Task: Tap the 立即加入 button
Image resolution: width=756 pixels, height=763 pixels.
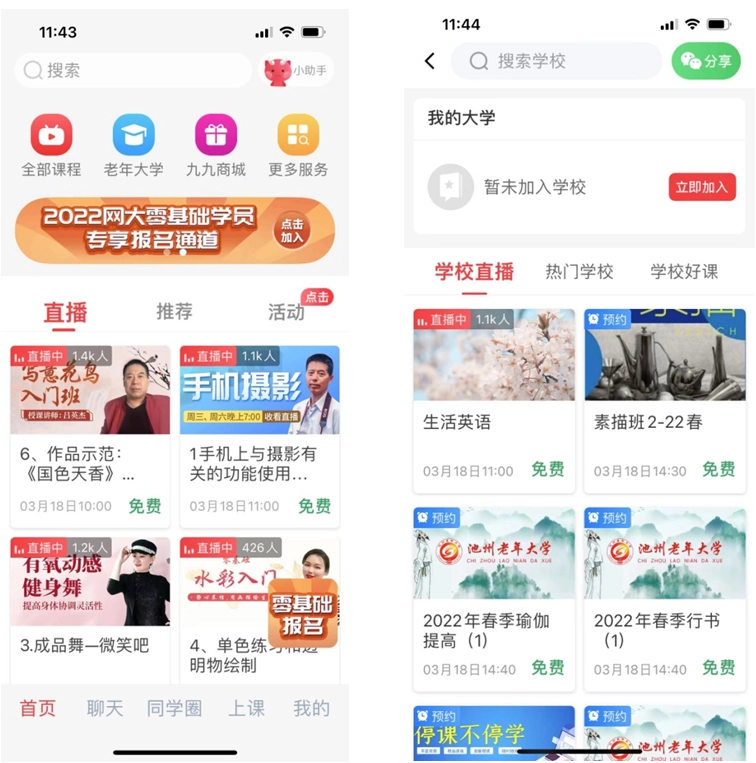Action: [702, 187]
